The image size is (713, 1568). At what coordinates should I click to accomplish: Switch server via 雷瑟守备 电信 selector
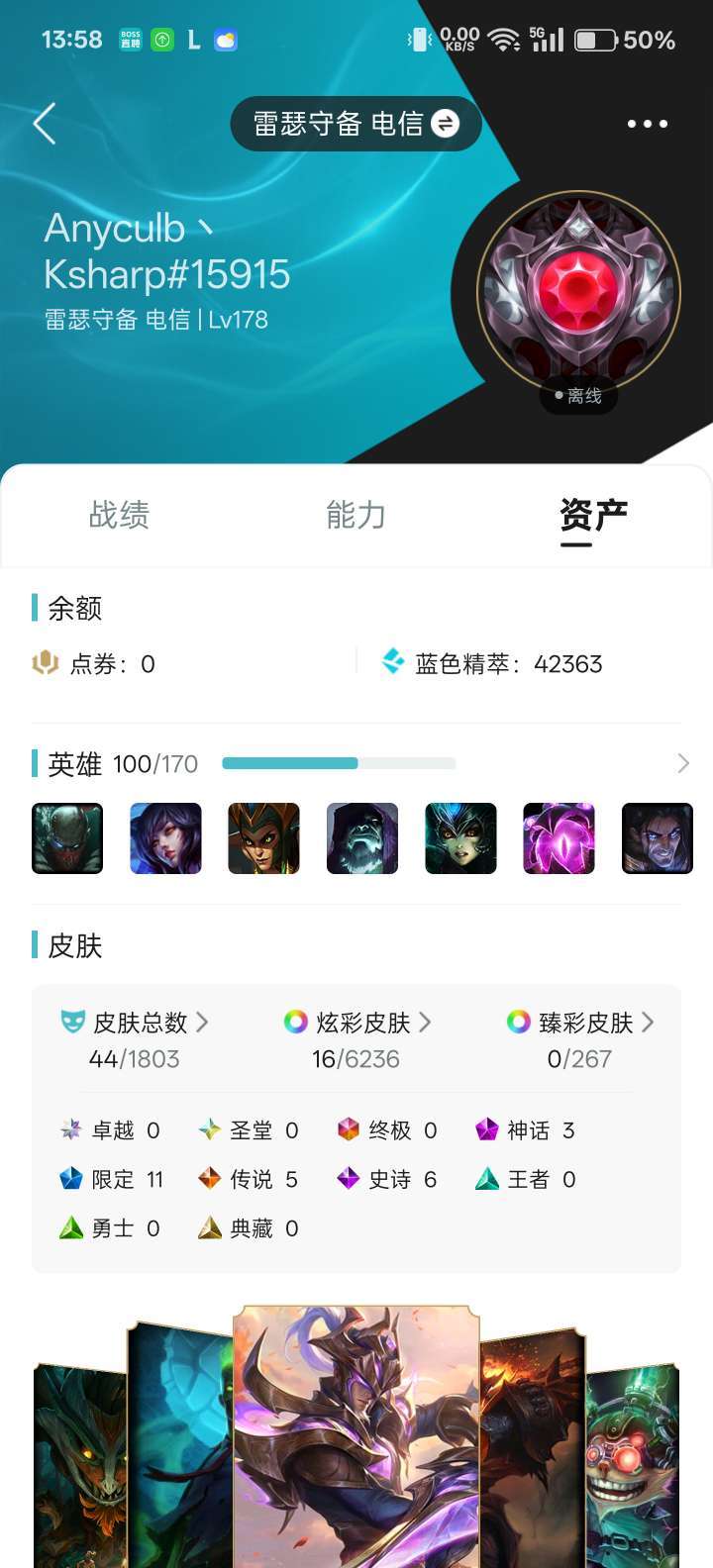coord(356,124)
